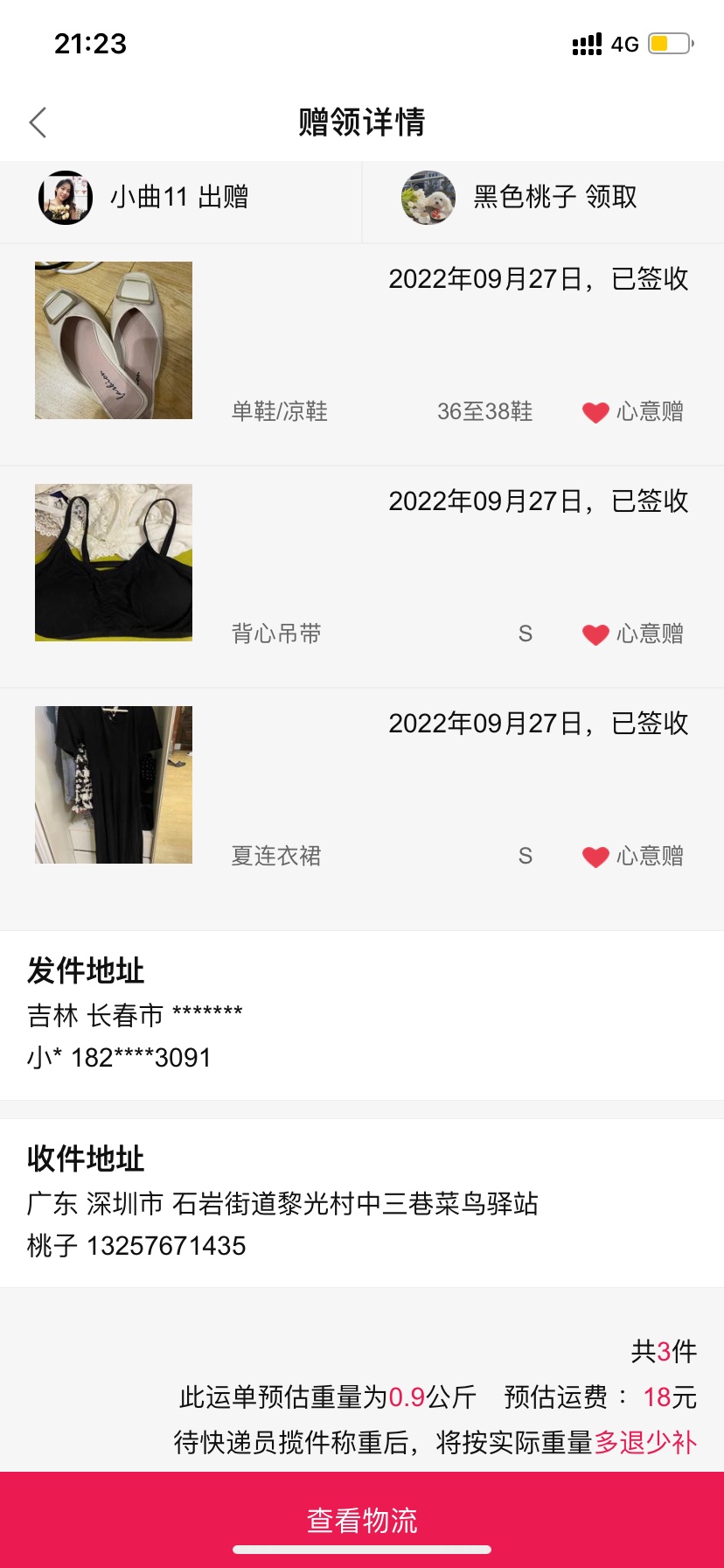Open the 单鞋/凉鞋 shoes item
This screenshot has height=1568, width=724.
coord(114,340)
